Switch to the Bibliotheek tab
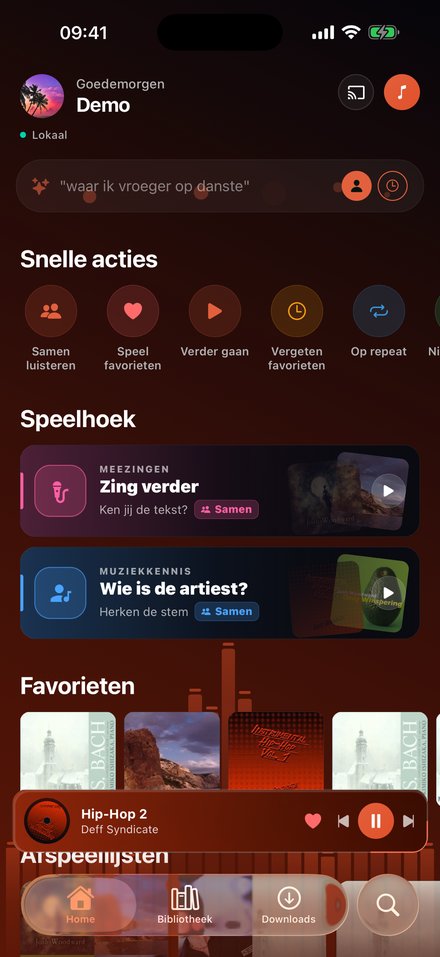 185,905
